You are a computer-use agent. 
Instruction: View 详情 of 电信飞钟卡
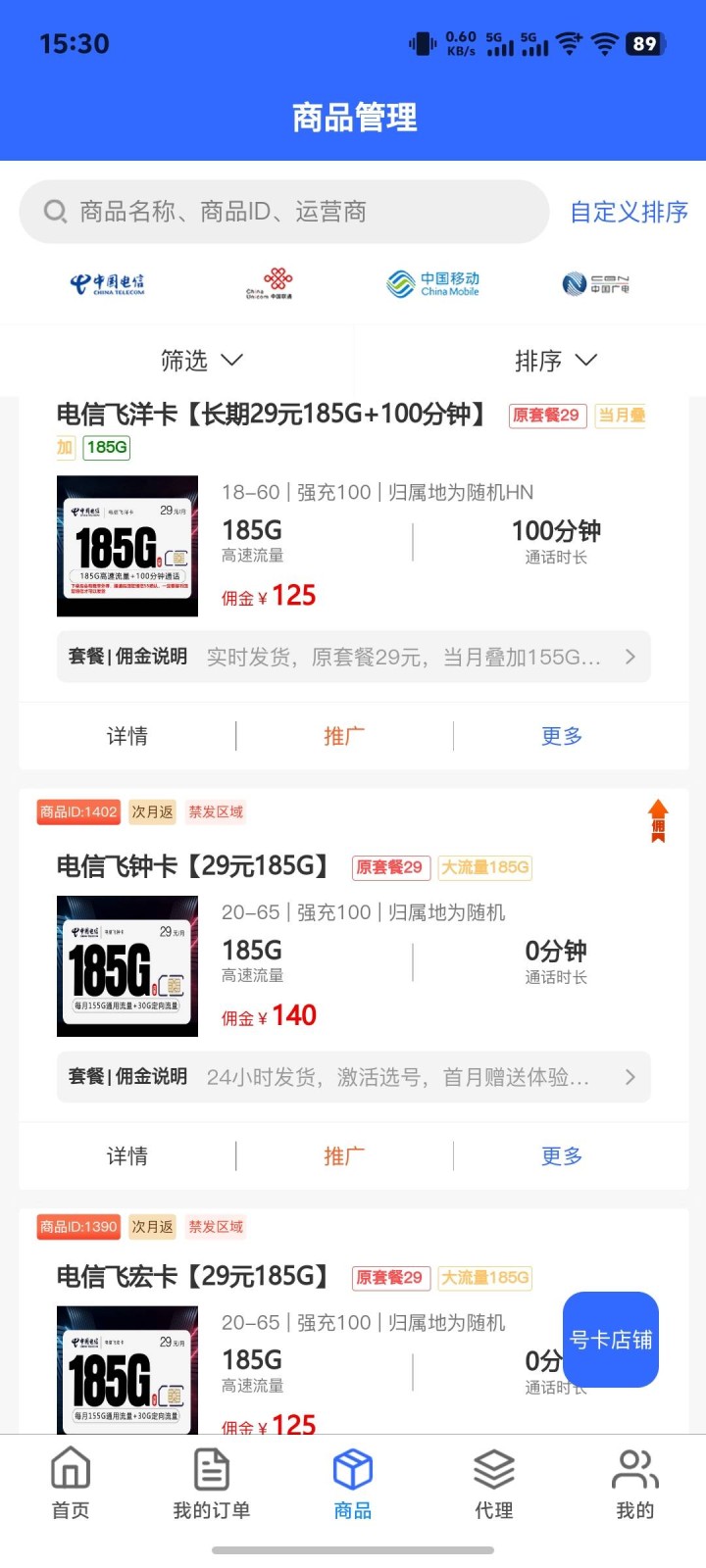point(127,1156)
